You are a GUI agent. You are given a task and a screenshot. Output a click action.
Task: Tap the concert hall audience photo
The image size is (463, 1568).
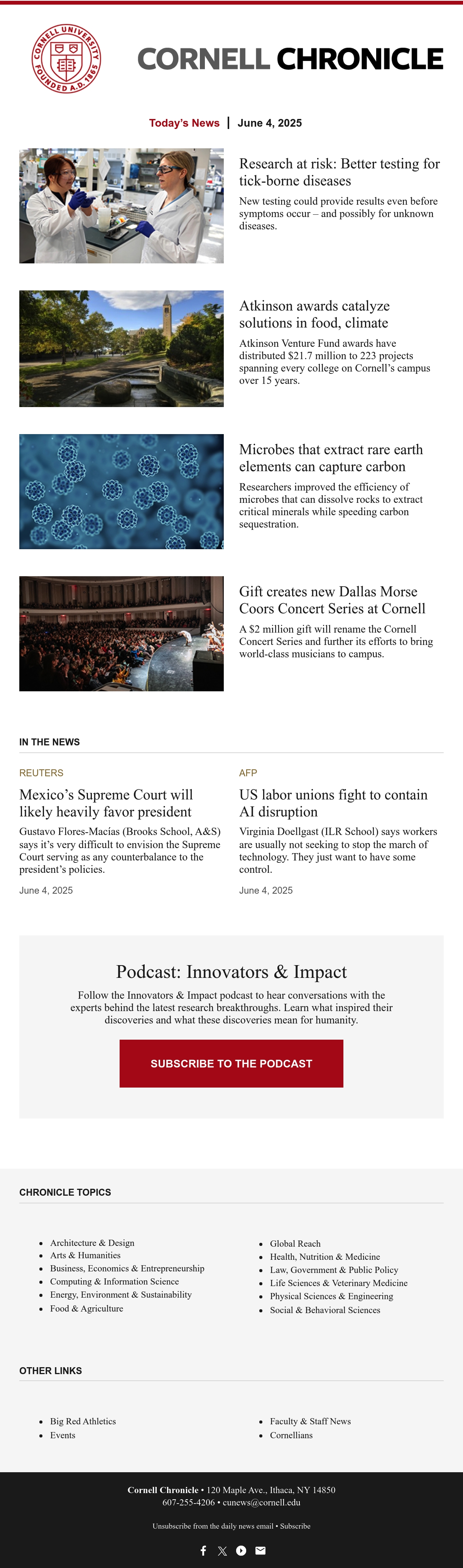click(121, 634)
